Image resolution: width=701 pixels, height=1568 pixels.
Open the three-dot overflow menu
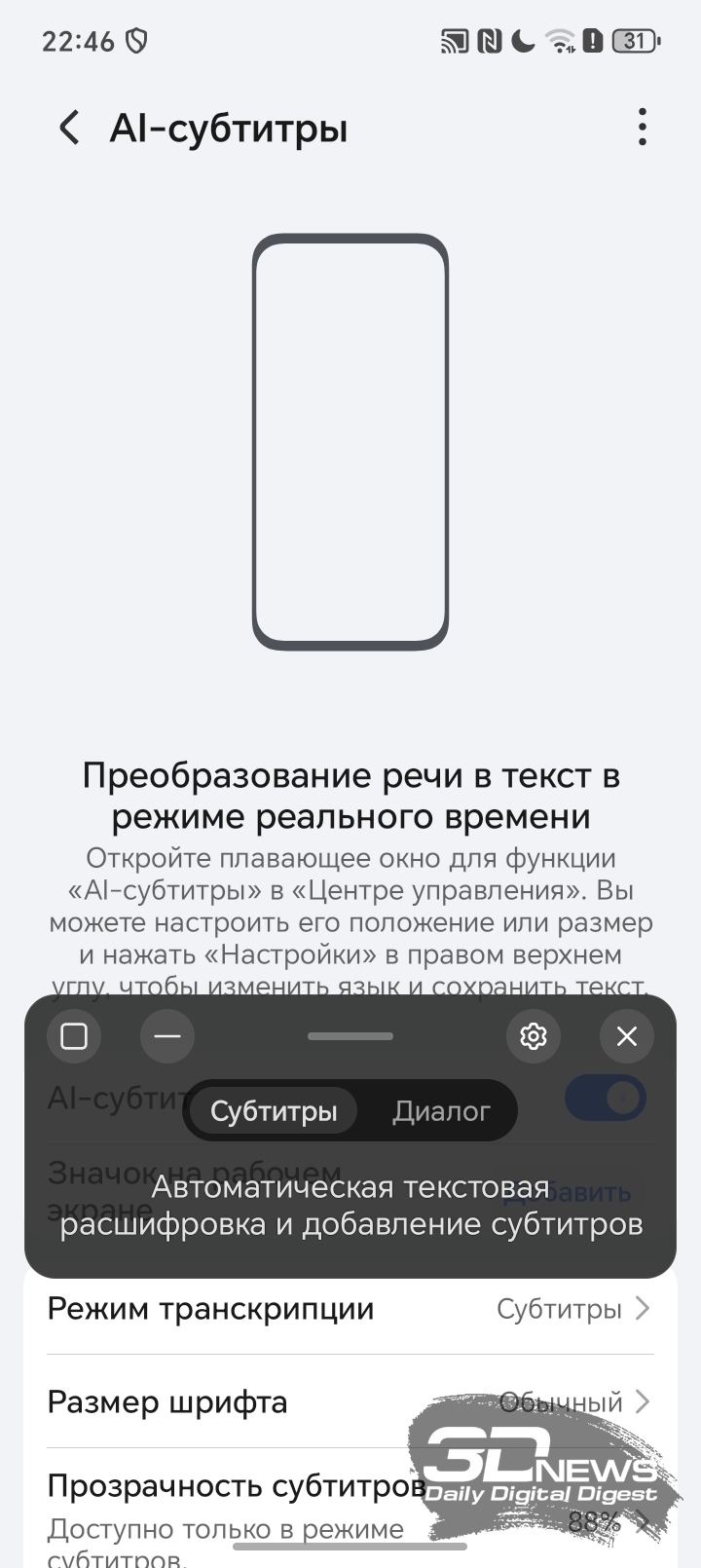coord(642,128)
